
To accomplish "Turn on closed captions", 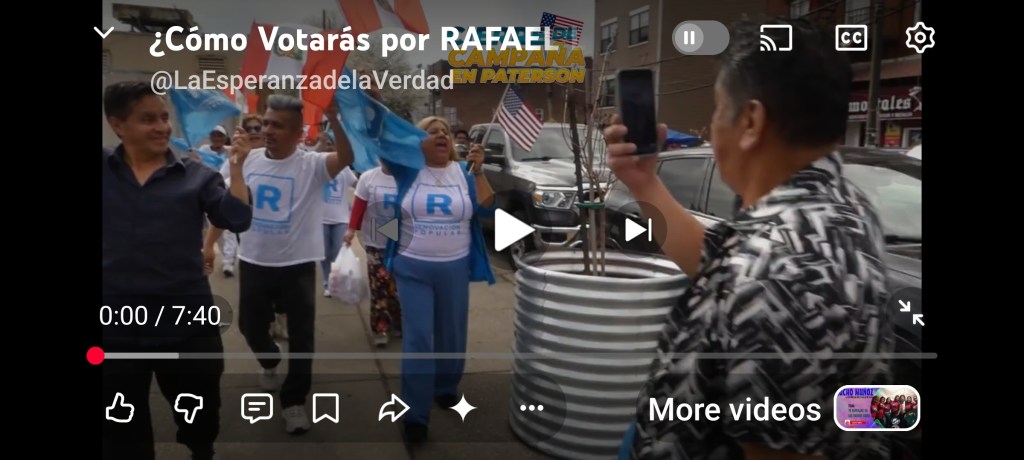I will [x=851, y=38].
